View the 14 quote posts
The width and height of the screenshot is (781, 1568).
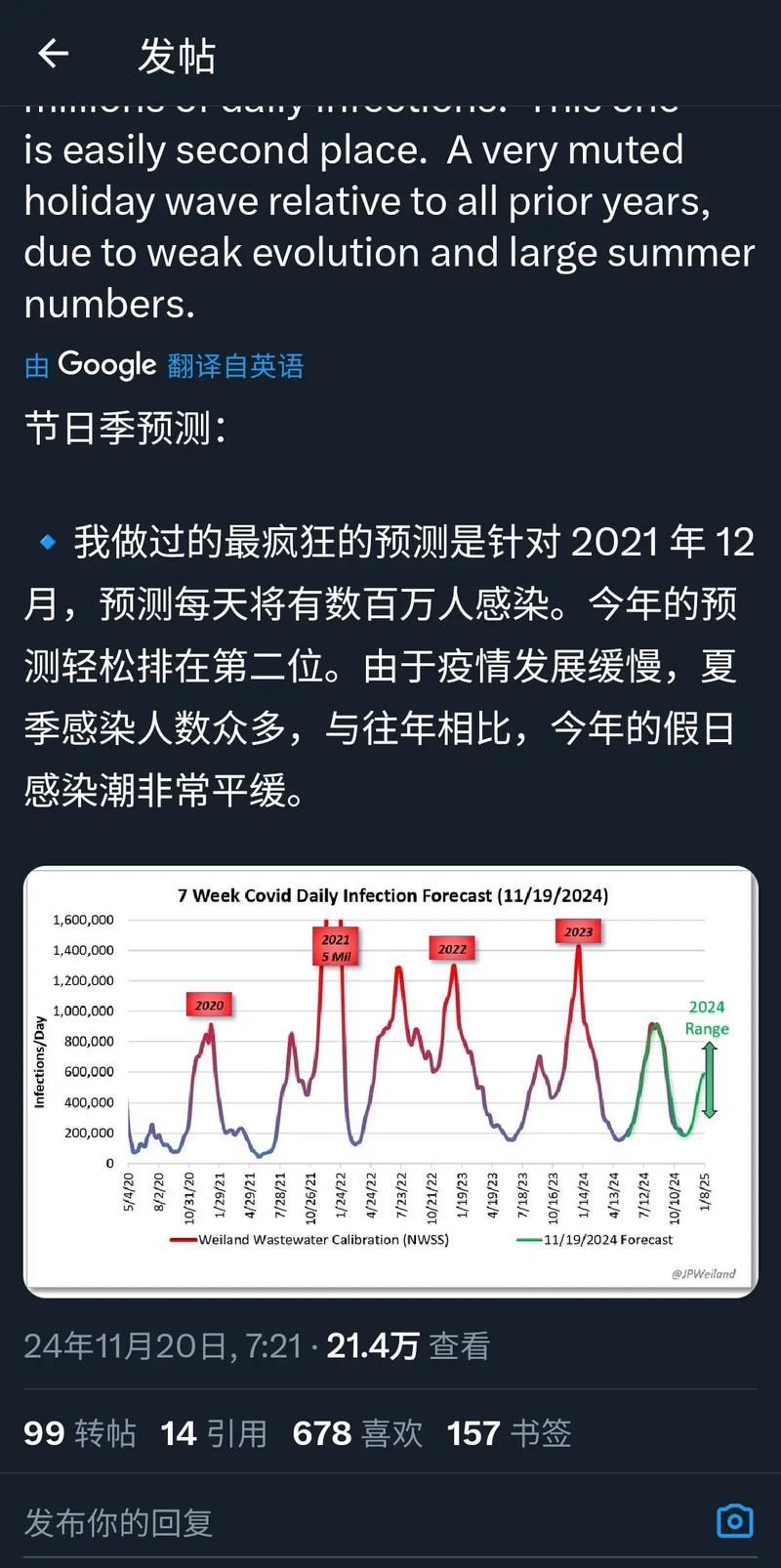click(x=214, y=1433)
